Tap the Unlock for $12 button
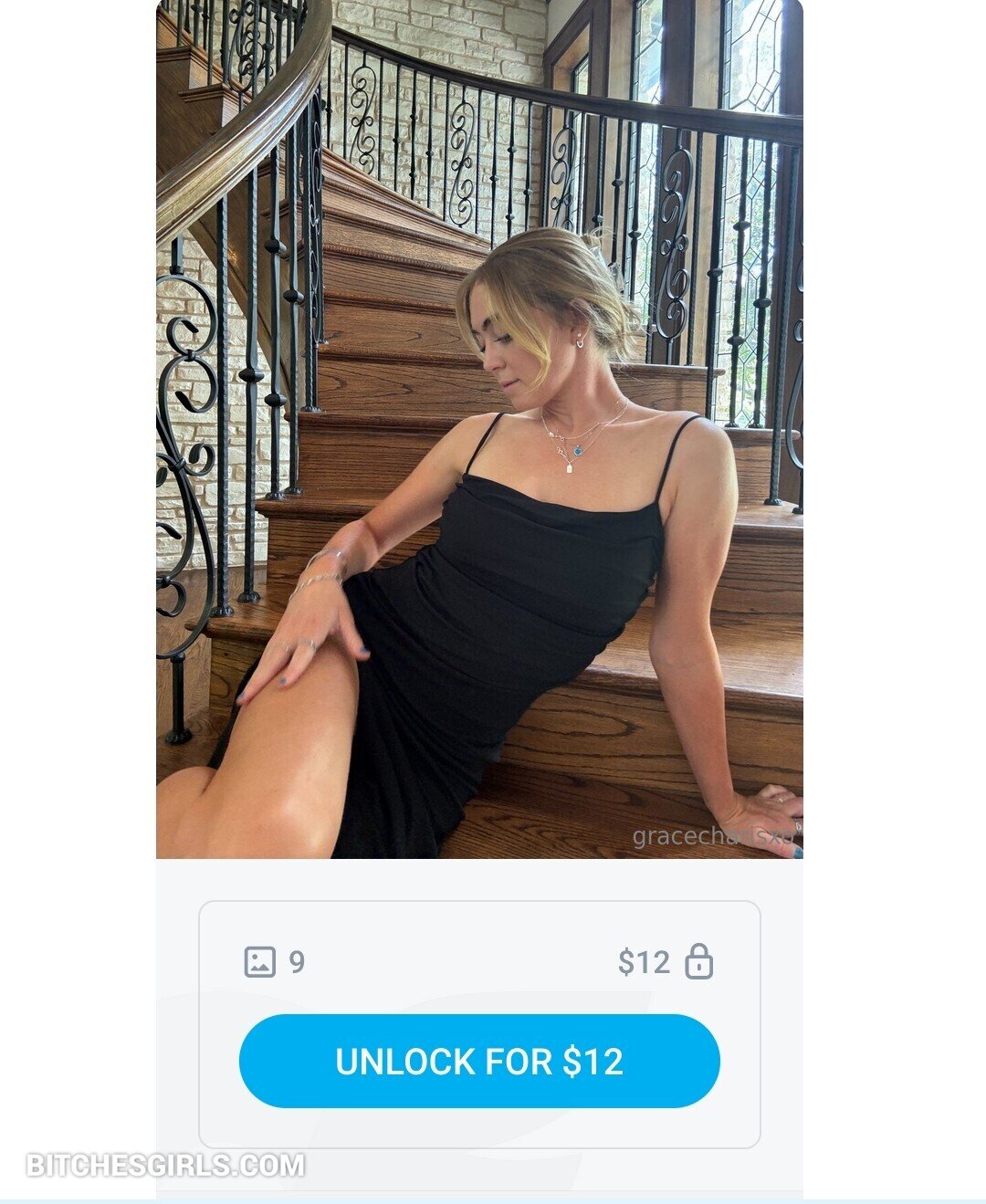This screenshot has width=986, height=1204. pyautogui.click(x=479, y=1061)
